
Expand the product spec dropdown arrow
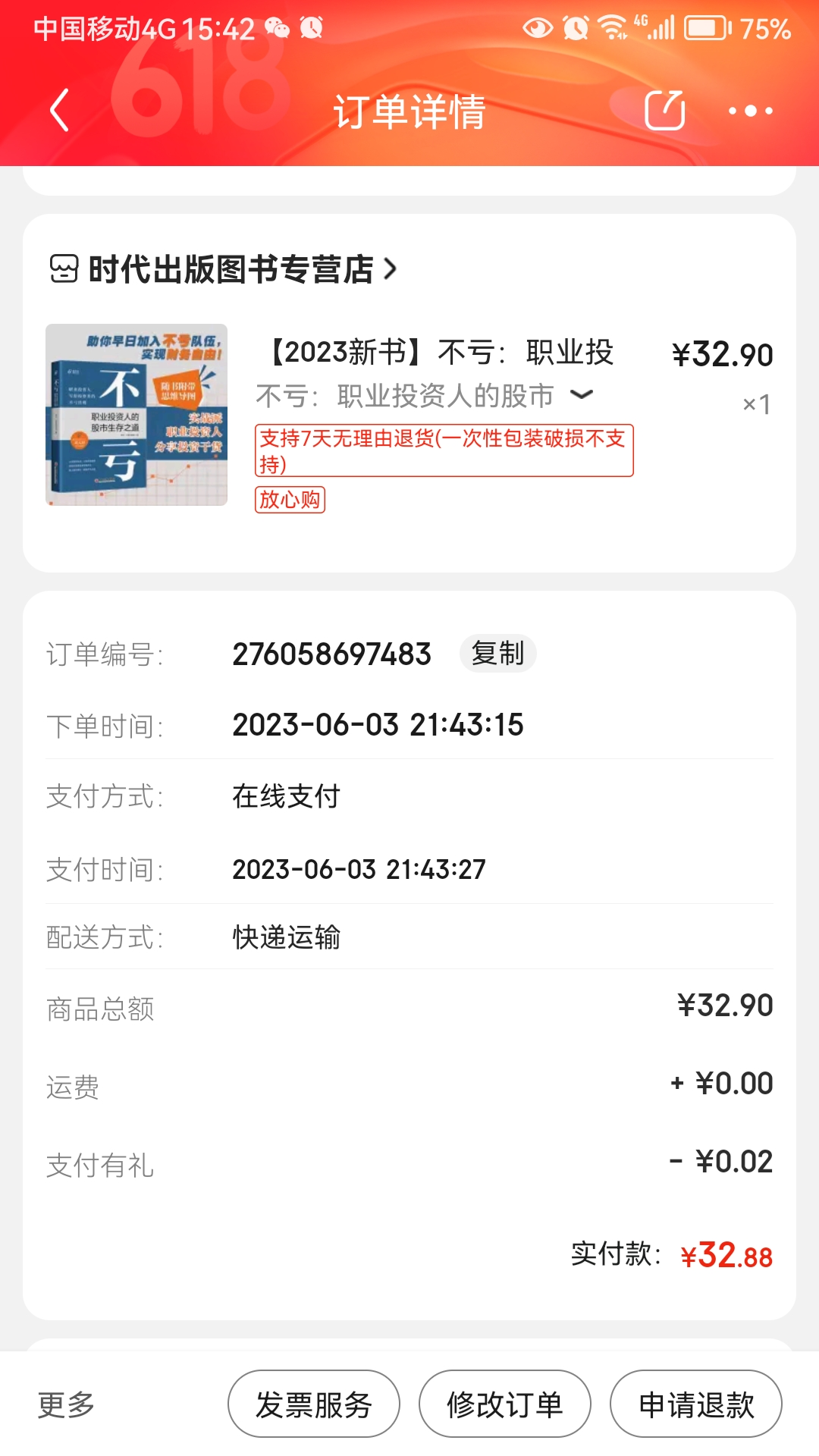(x=582, y=394)
